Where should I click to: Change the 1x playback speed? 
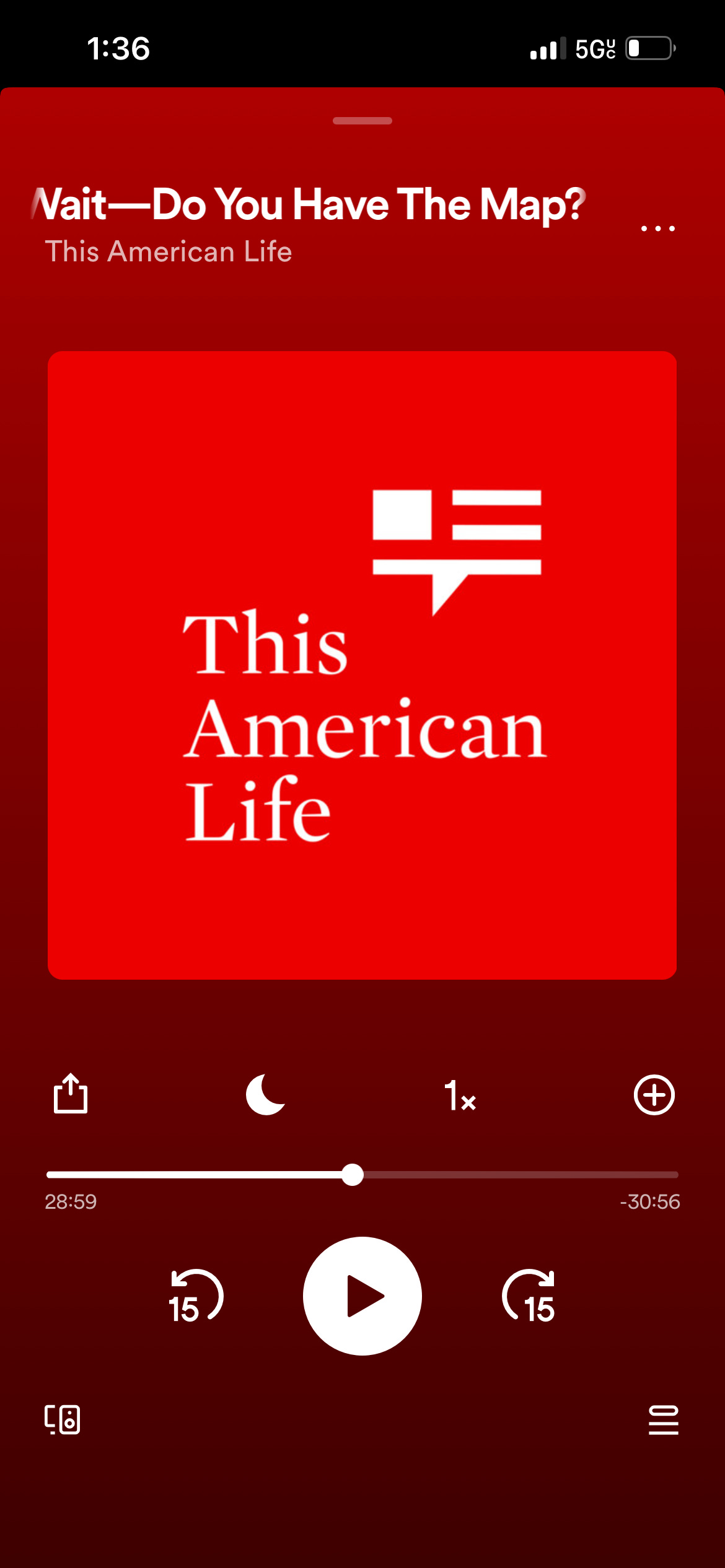click(460, 1095)
